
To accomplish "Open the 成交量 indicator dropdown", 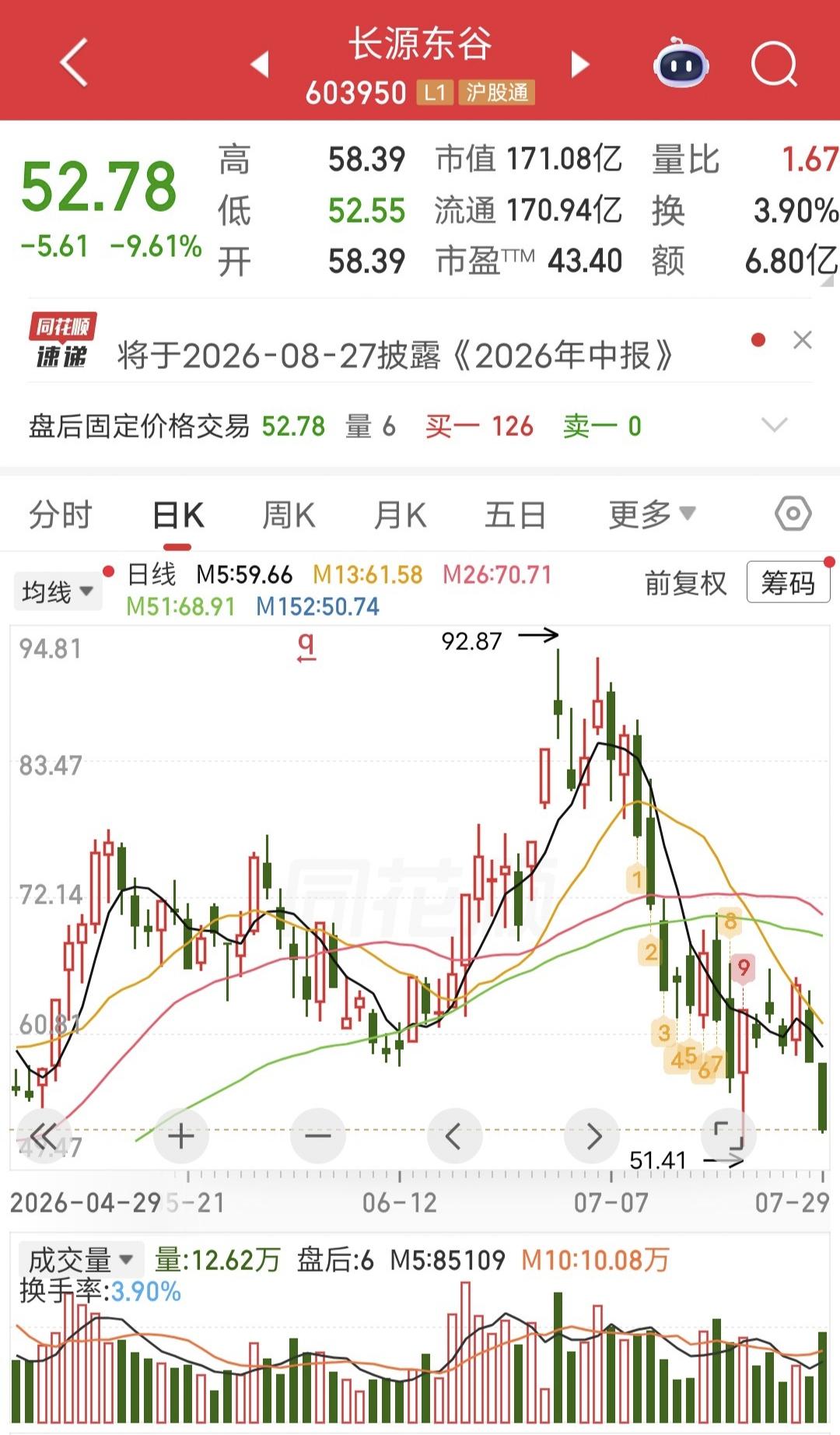I will pos(79,1258).
